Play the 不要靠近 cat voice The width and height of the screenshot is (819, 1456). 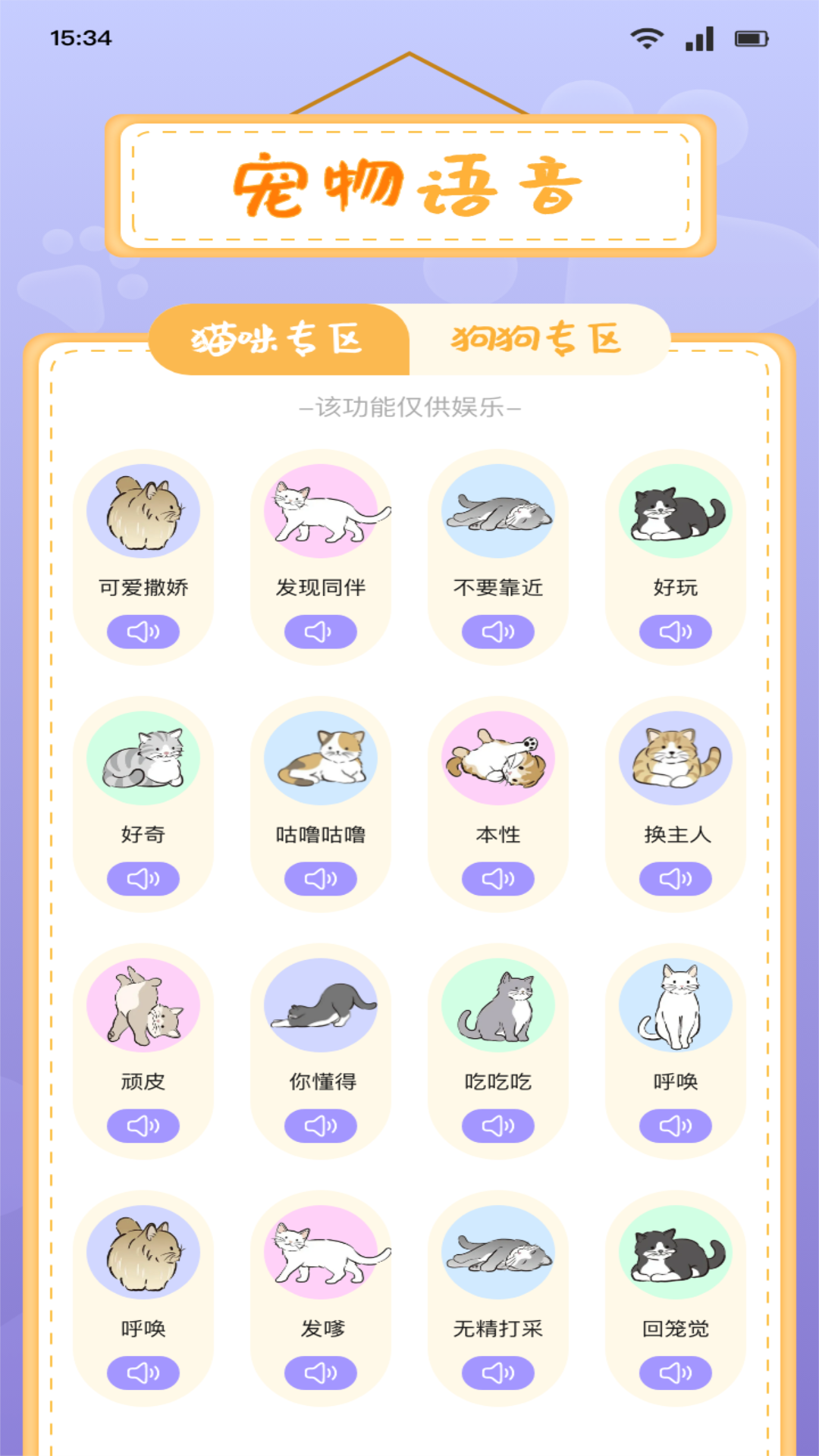click(x=498, y=630)
